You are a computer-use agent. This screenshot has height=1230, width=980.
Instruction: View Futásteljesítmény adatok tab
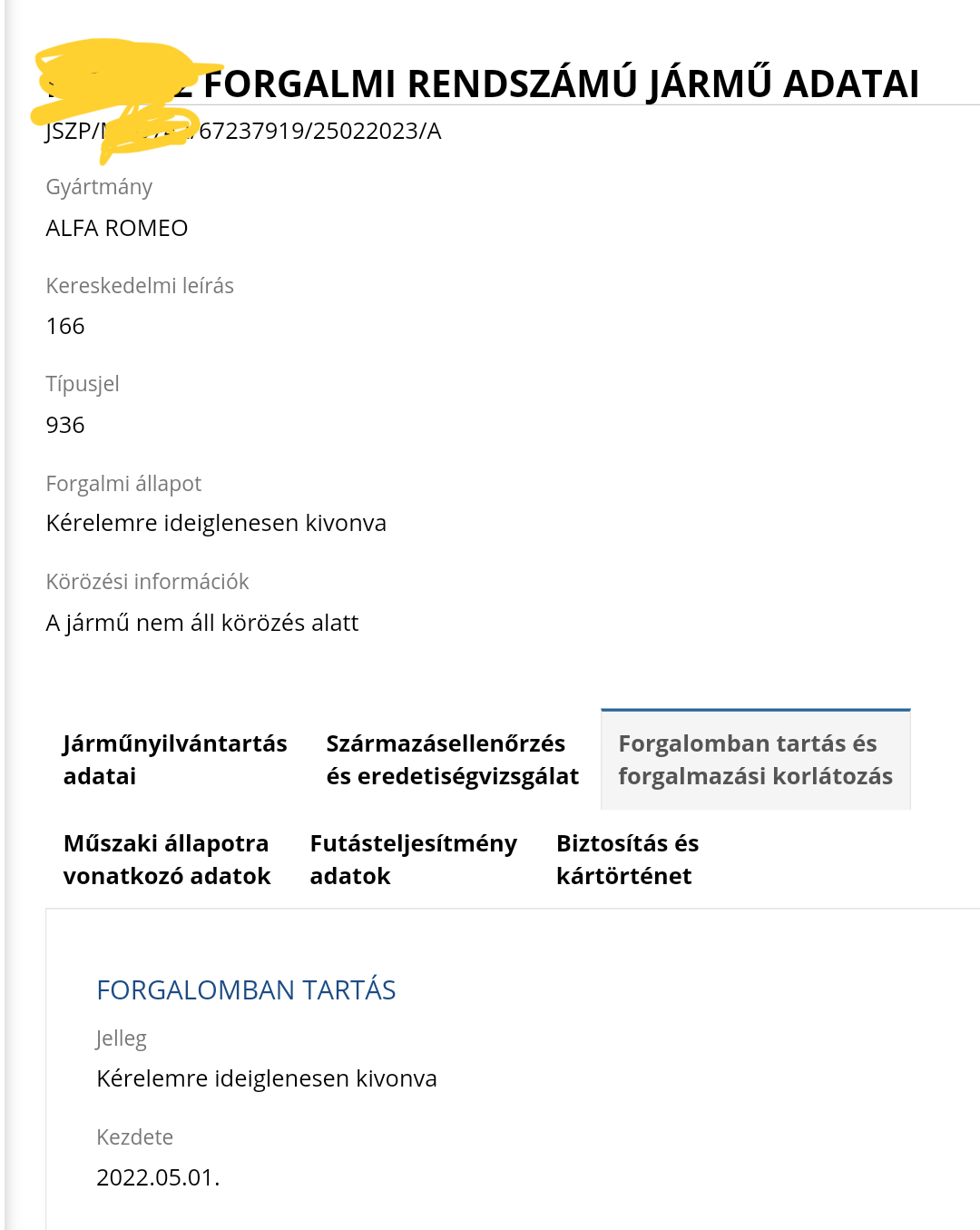click(x=413, y=860)
